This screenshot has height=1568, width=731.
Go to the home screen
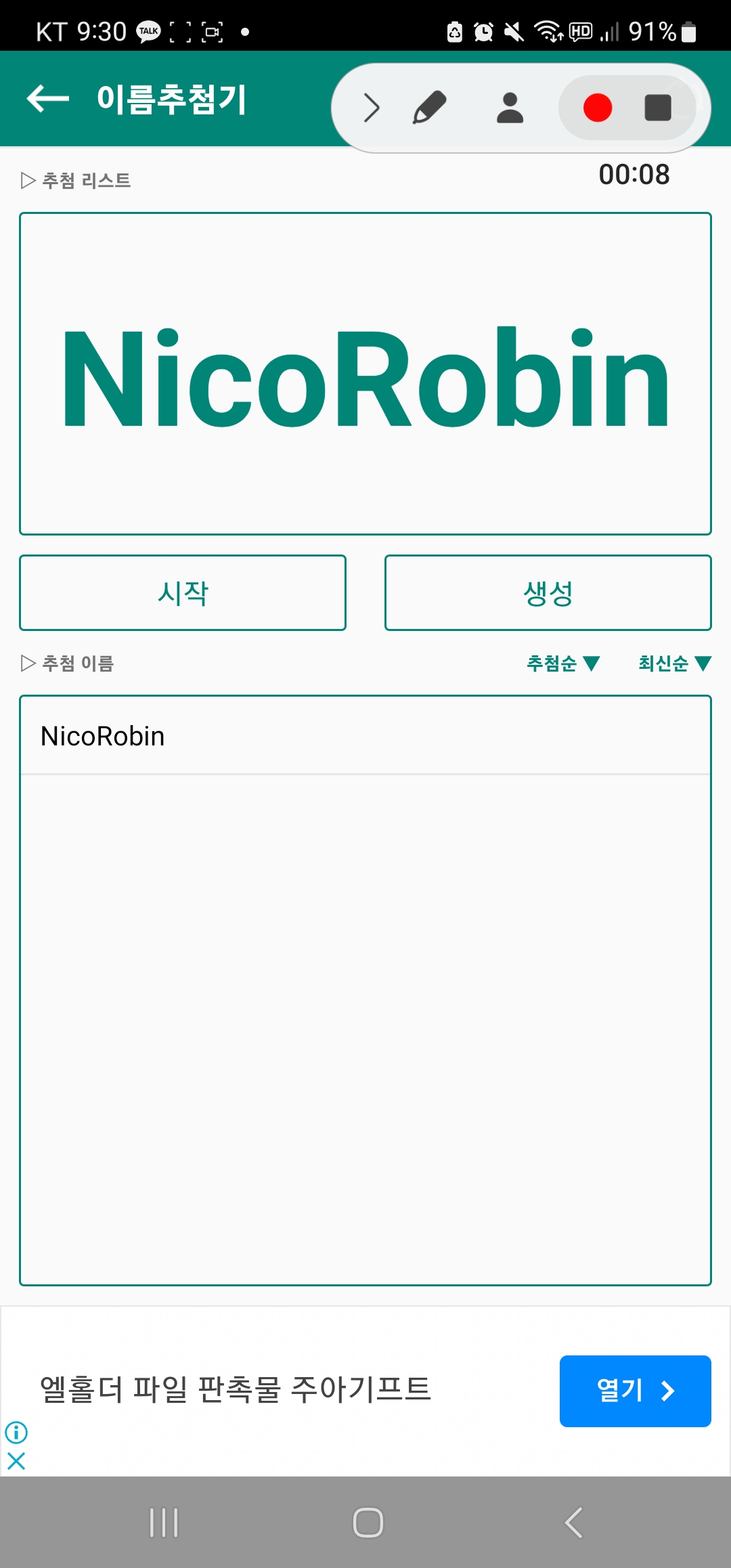[x=368, y=1523]
